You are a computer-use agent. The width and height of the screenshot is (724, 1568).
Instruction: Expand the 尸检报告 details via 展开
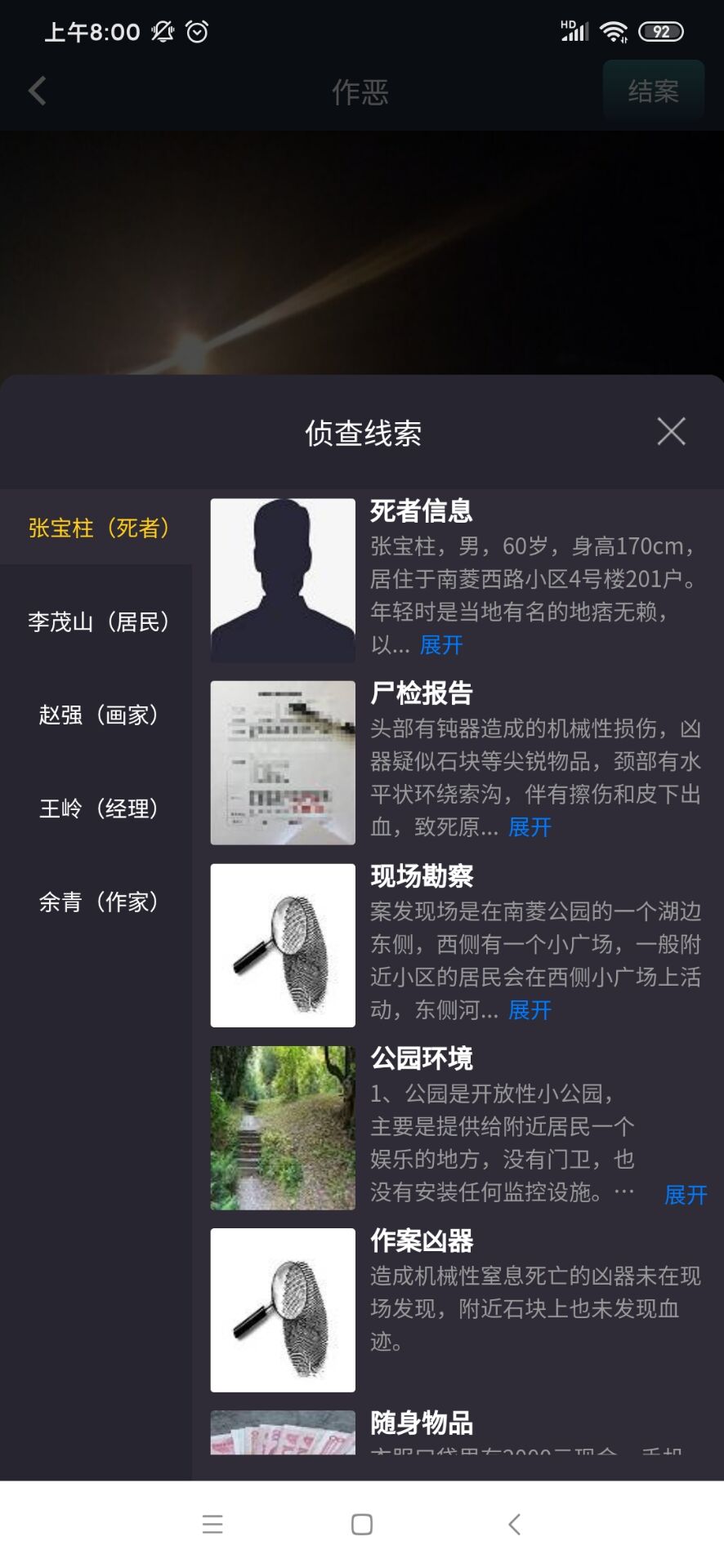(528, 828)
